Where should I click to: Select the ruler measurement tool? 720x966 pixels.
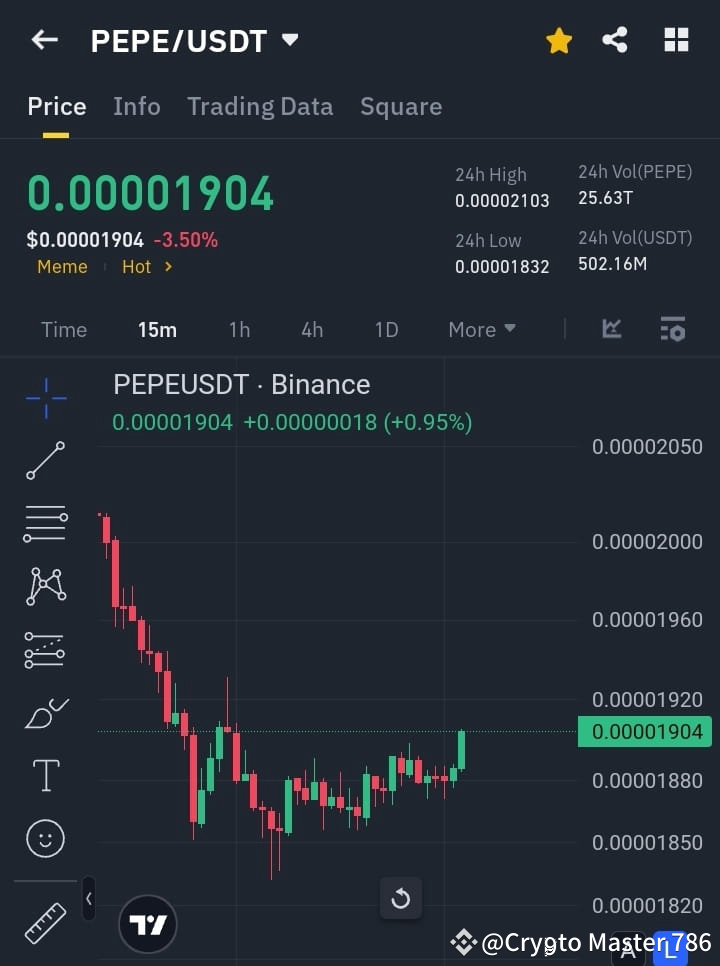click(x=45, y=922)
